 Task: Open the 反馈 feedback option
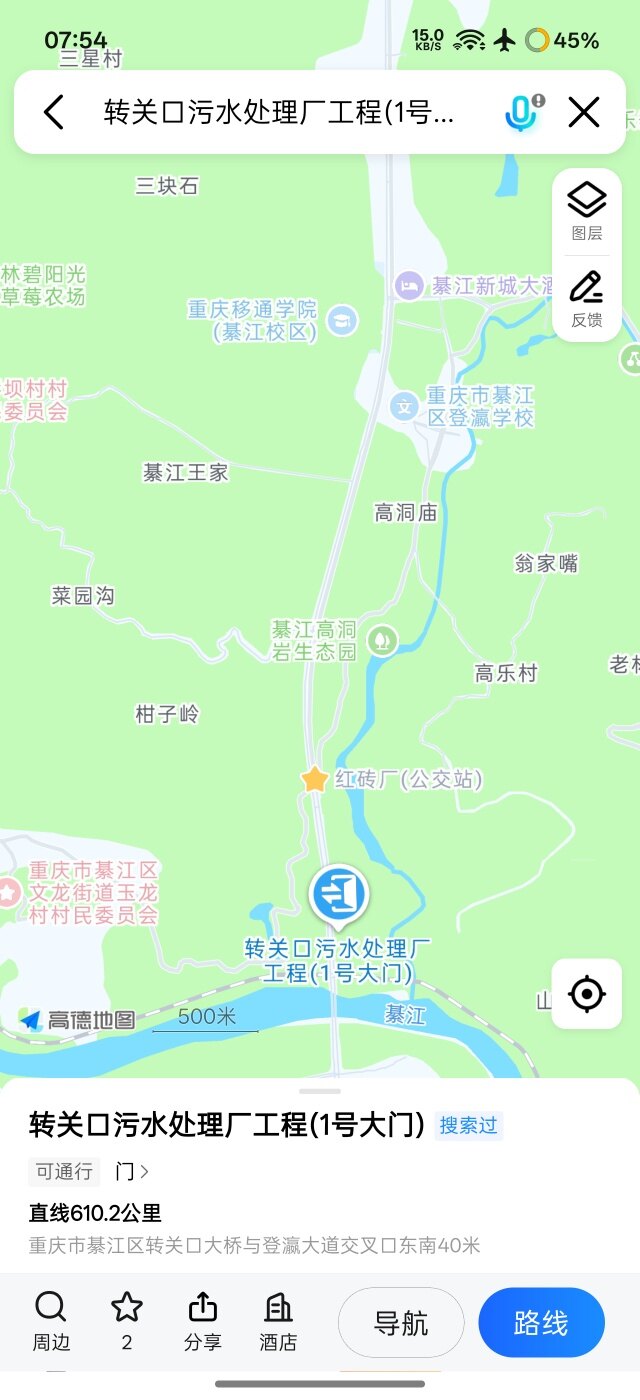(587, 299)
